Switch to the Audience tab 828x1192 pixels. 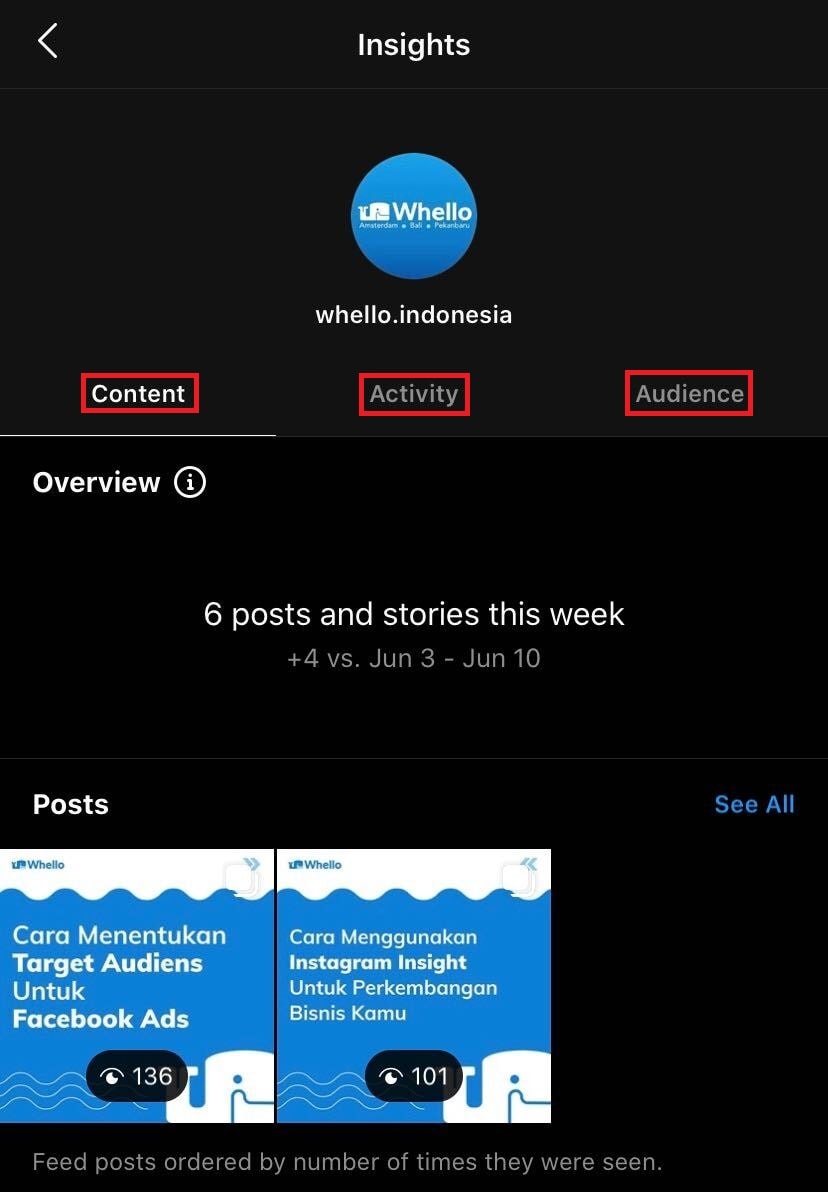pos(689,393)
